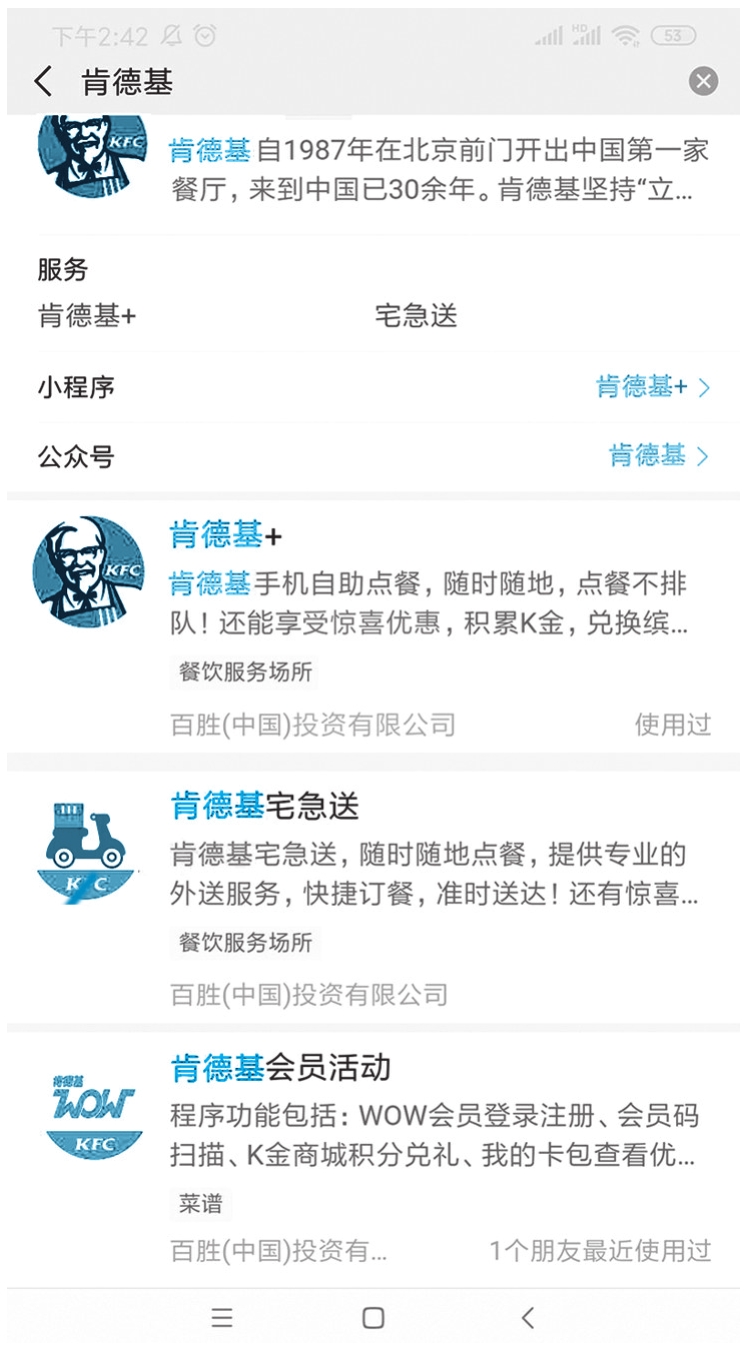This screenshot has width=744, height=1347.
Task: Open the 公众号 row for 肯德基
Action: (372, 457)
